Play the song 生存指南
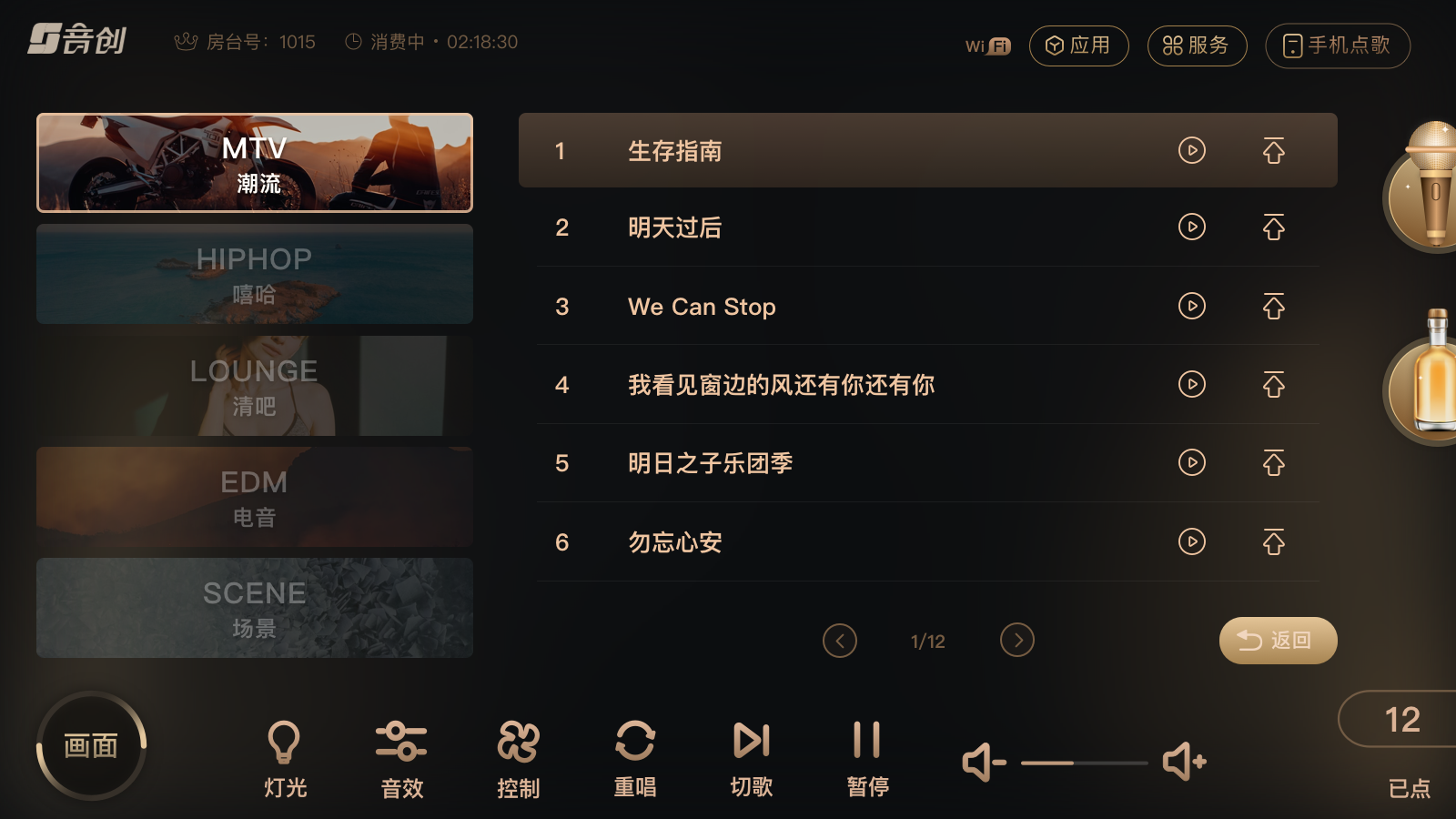This screenshot has height=819, width=1456. (1191, 150)
